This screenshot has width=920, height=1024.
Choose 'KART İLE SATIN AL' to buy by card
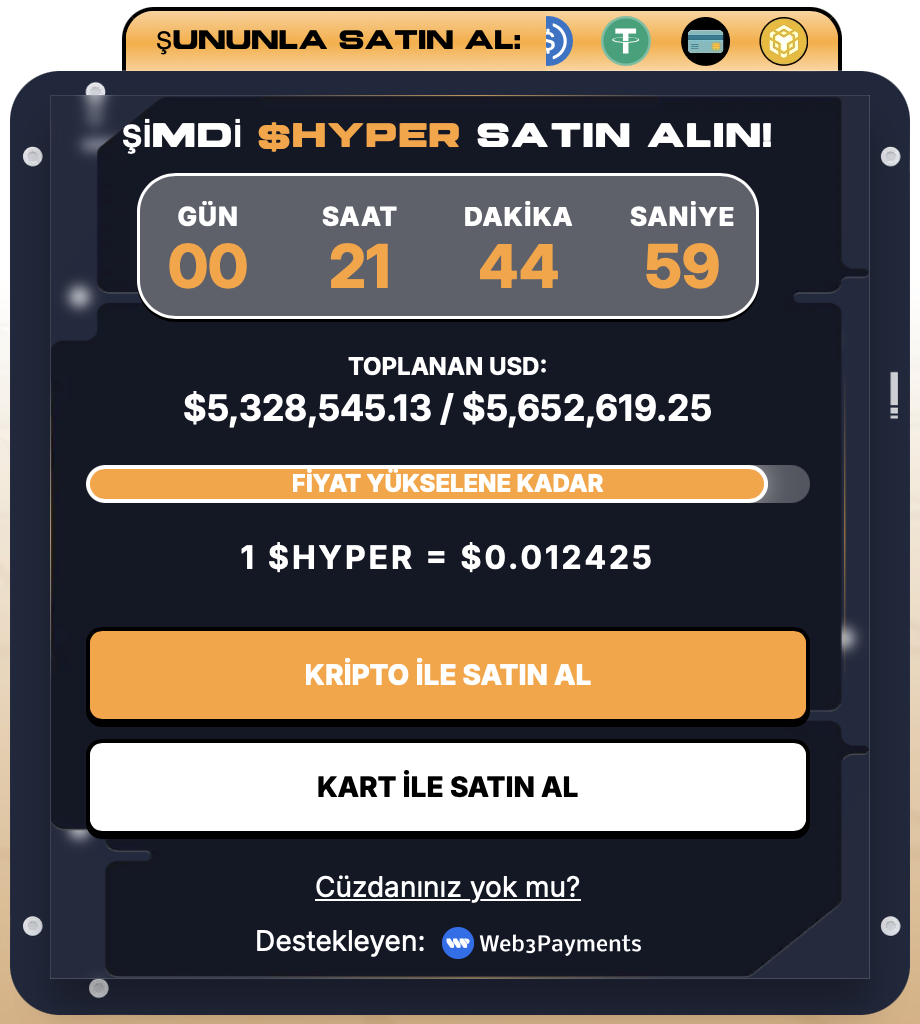447,787
